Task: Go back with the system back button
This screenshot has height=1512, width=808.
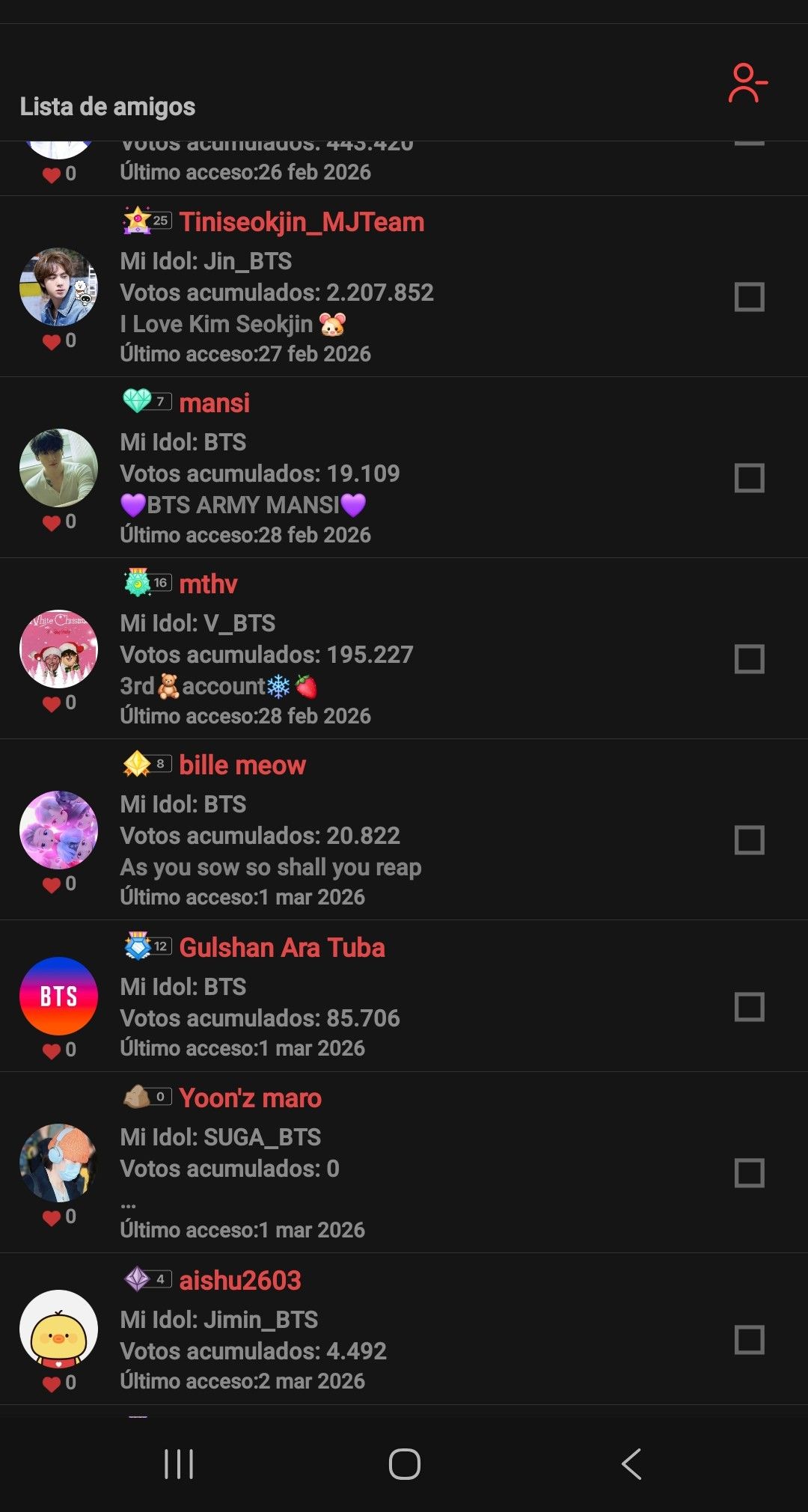Action: coord(631,1464)
